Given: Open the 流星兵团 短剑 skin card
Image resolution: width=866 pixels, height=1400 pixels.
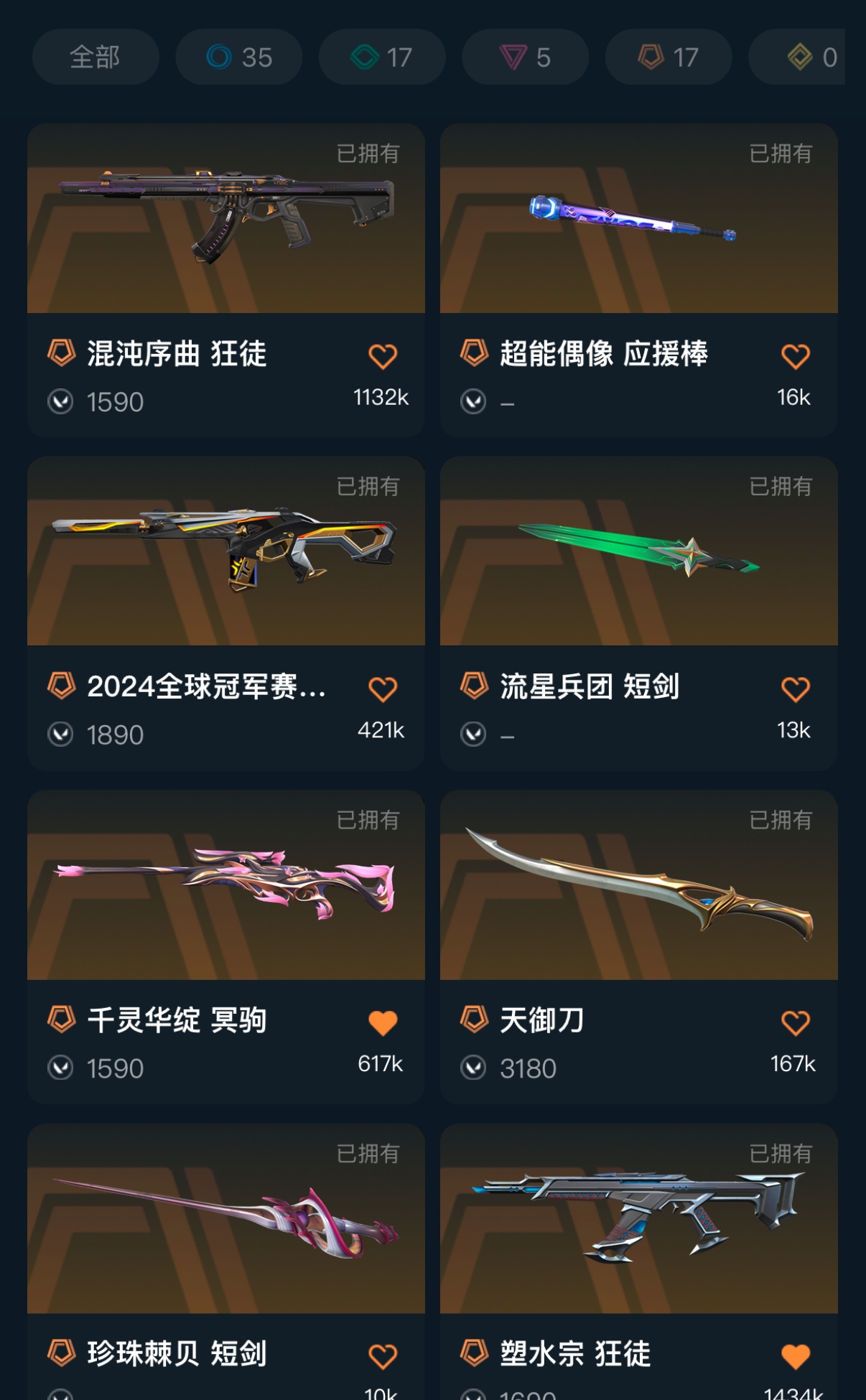Looking at the screenshot, I should tap(639, 614).
